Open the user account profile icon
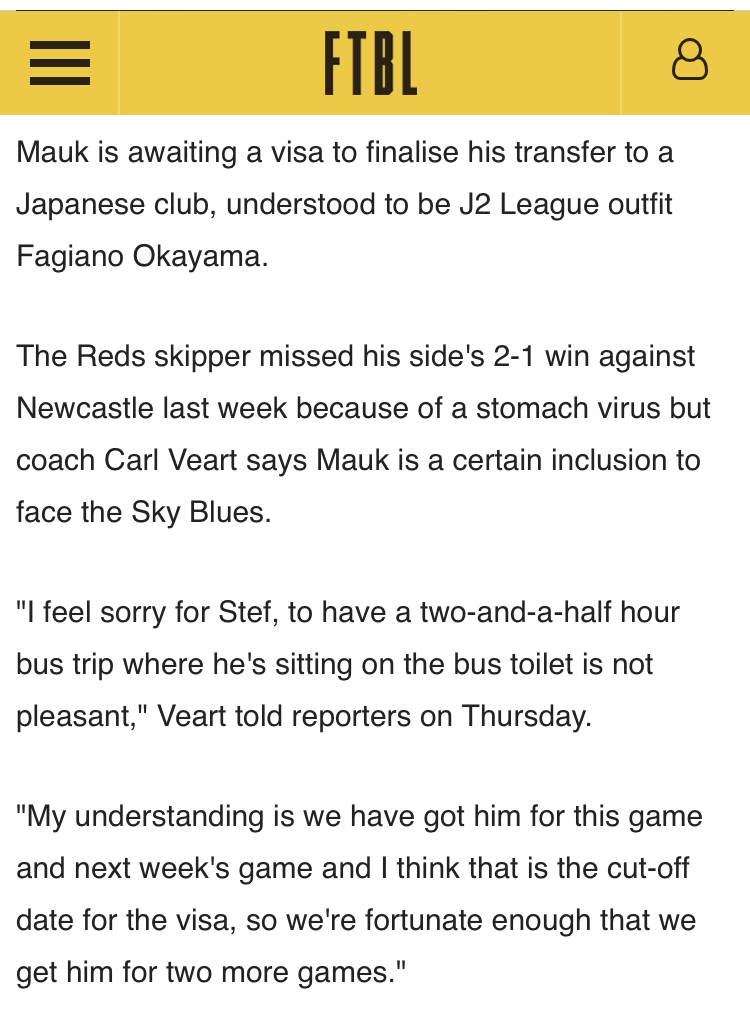 coord(689,61)
